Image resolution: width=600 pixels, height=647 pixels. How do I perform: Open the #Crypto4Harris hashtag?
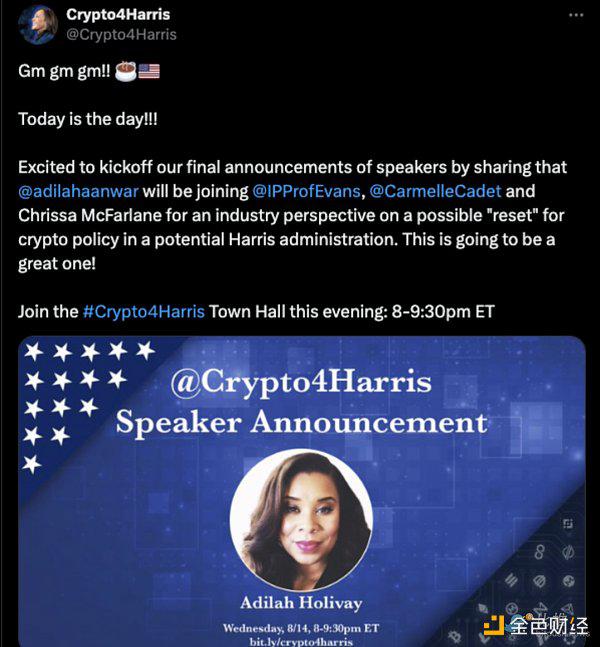pos(144,311)
